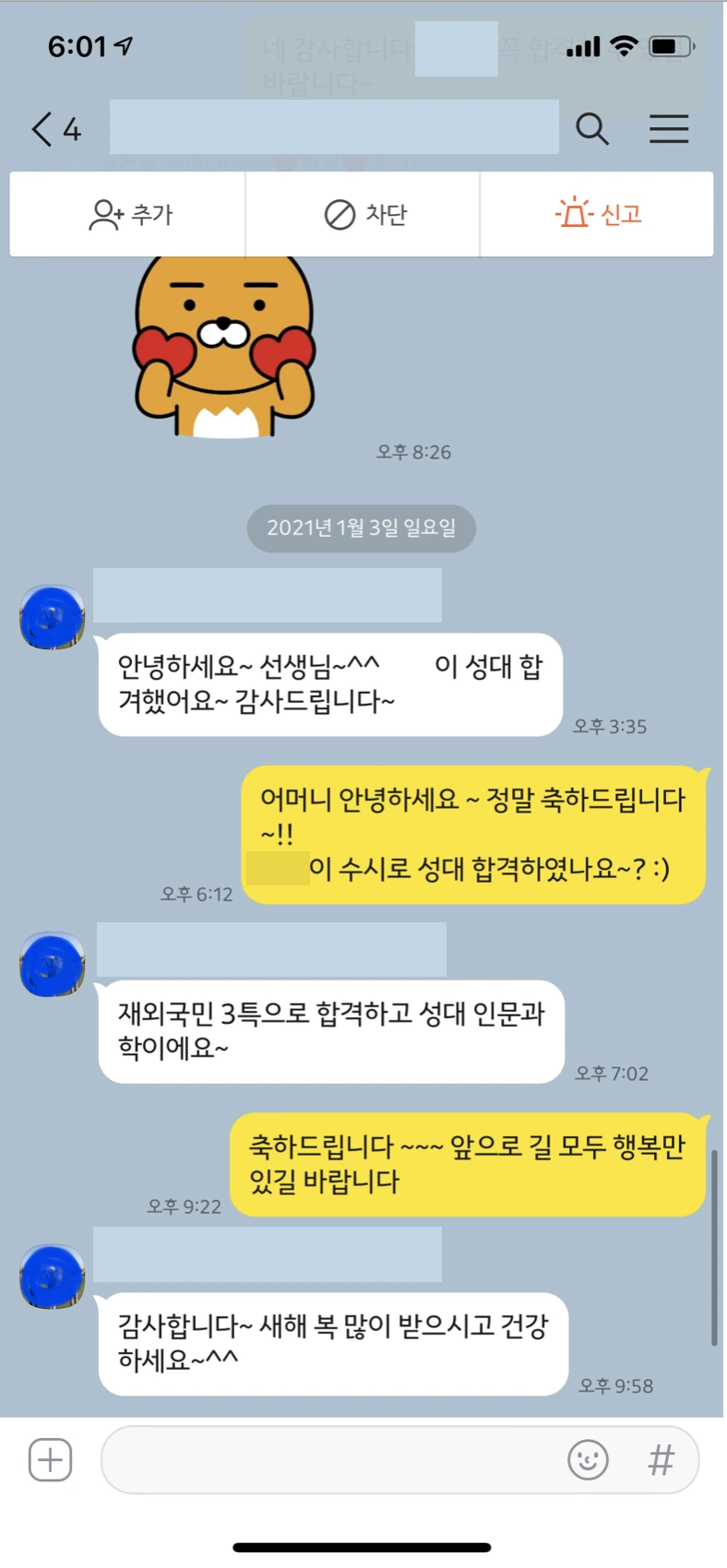Viewport: 727px width, 1568px height.
Task: Open the sender's profile picture
Action: (52, 618)
